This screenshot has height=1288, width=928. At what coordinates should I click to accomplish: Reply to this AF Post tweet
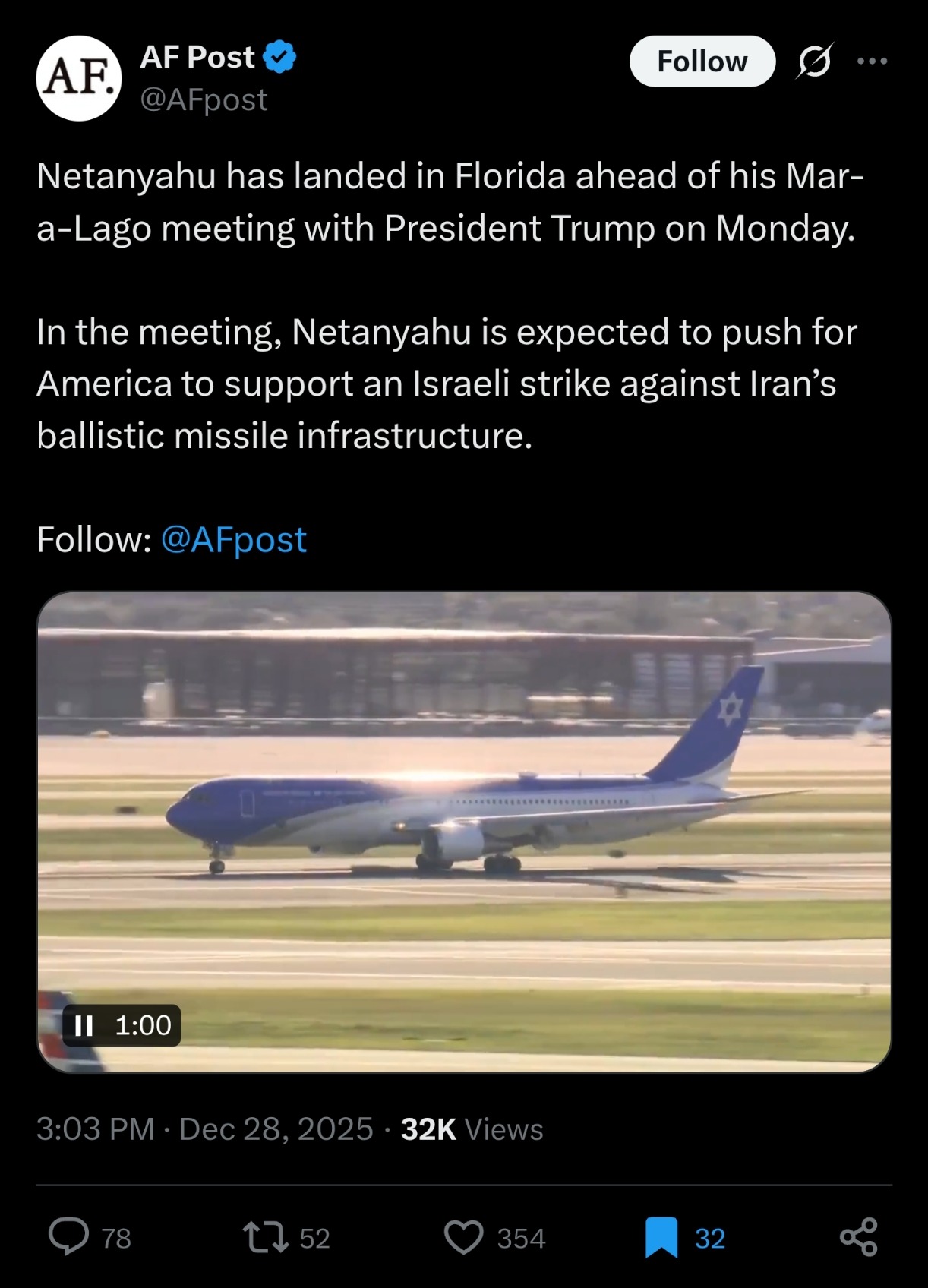coord(70,1237)
